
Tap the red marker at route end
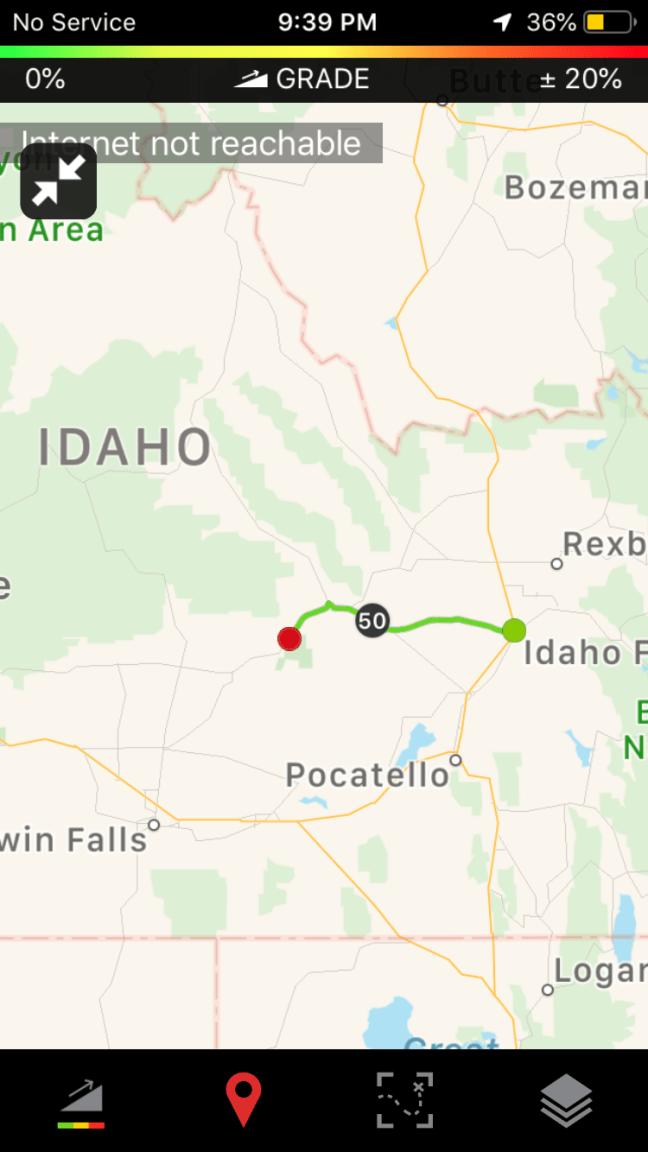(x=289, y=639)
